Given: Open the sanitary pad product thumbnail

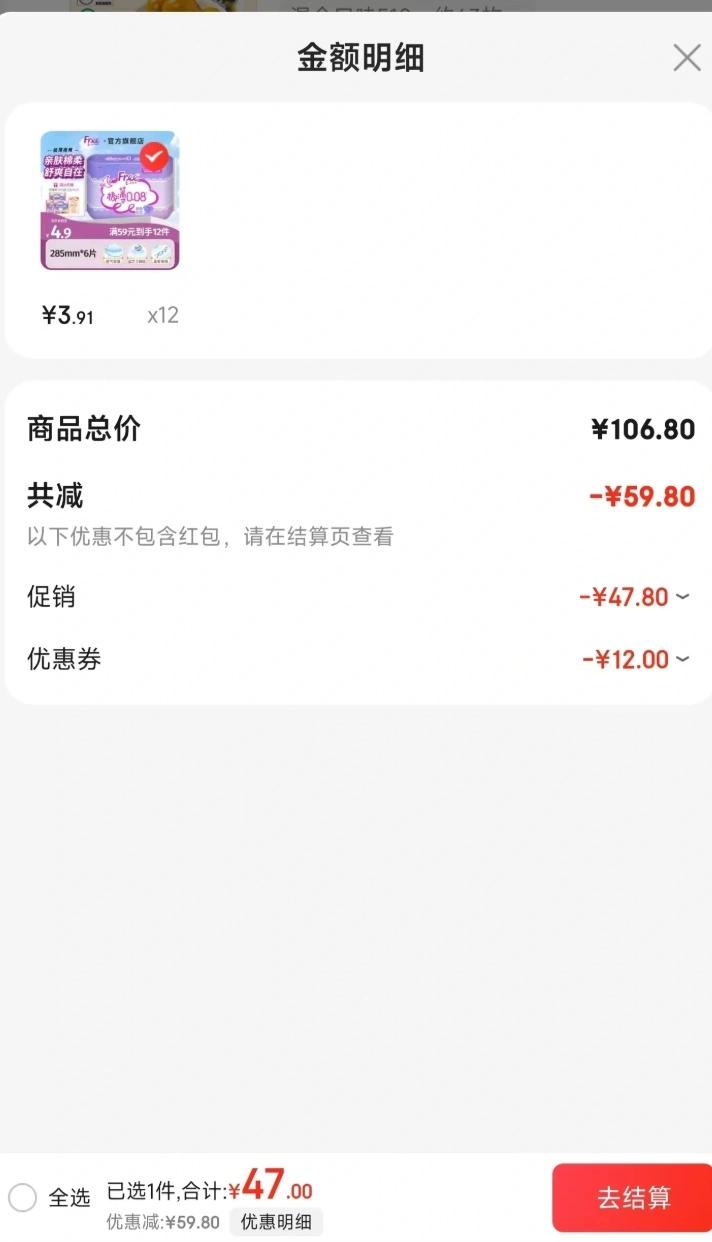Looking at the screenshot, I should 110,201.
